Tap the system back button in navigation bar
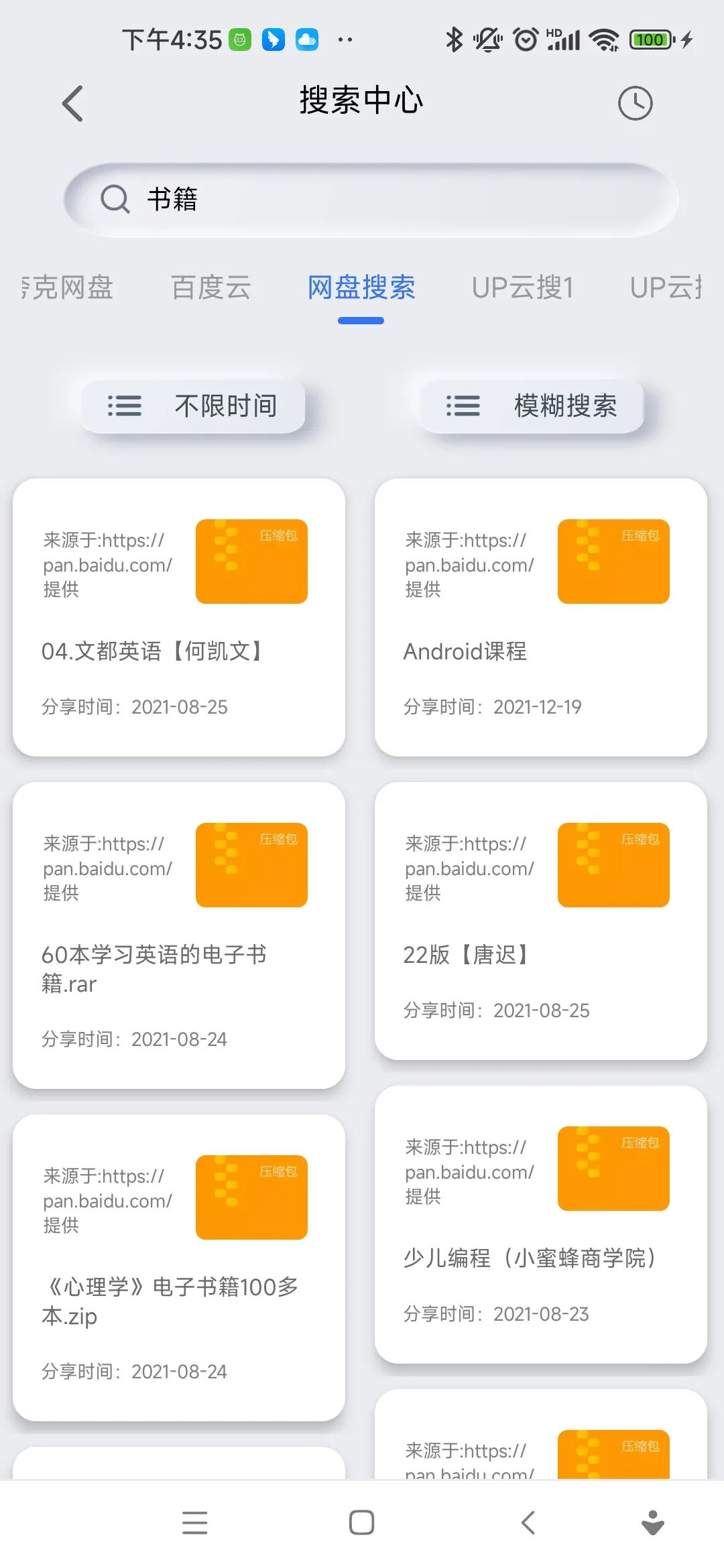Viewport: 724px width, 1568px height. point(528,1522)
